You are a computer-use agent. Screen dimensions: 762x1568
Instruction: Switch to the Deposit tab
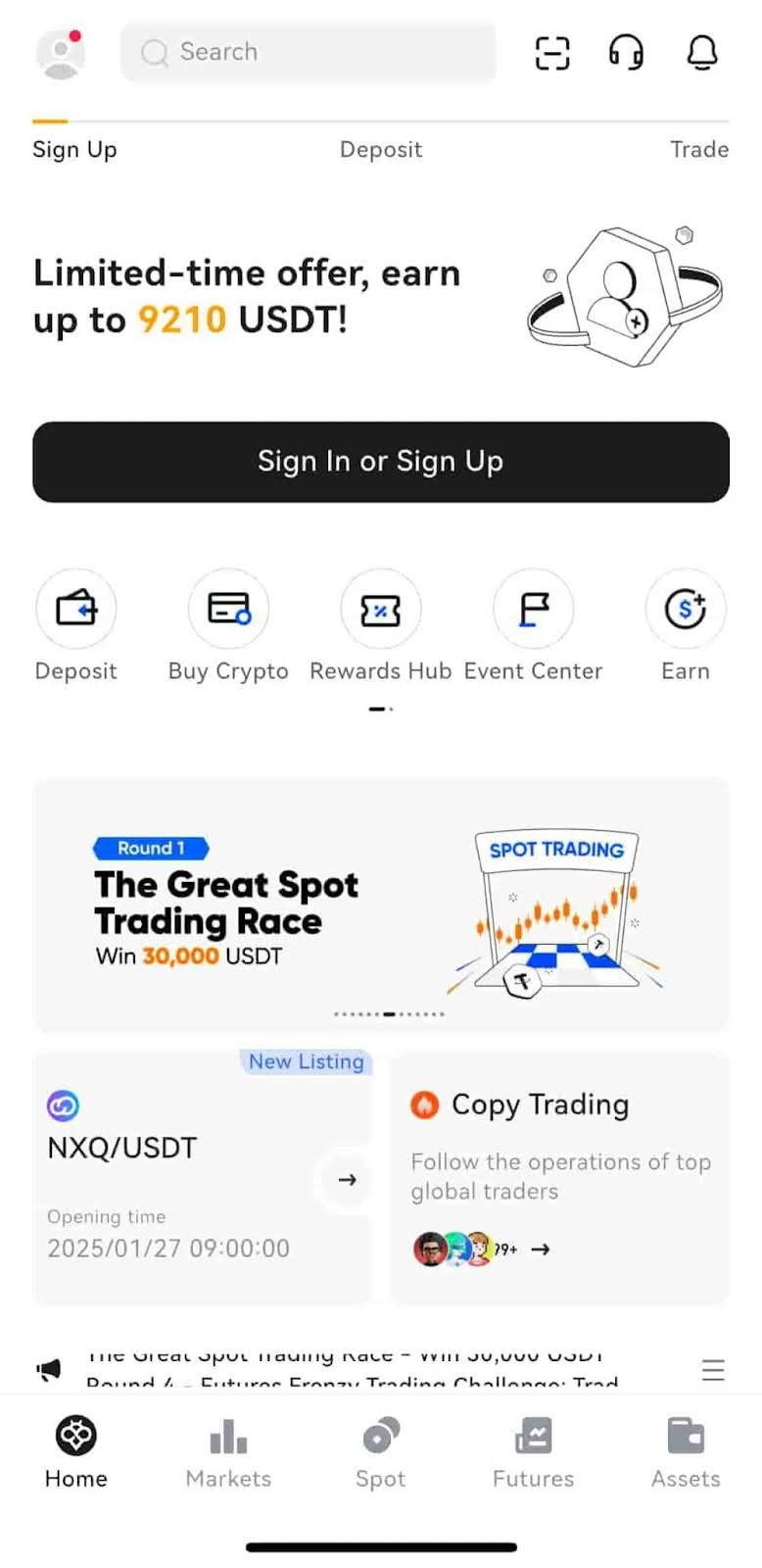[x=381, y=149]
